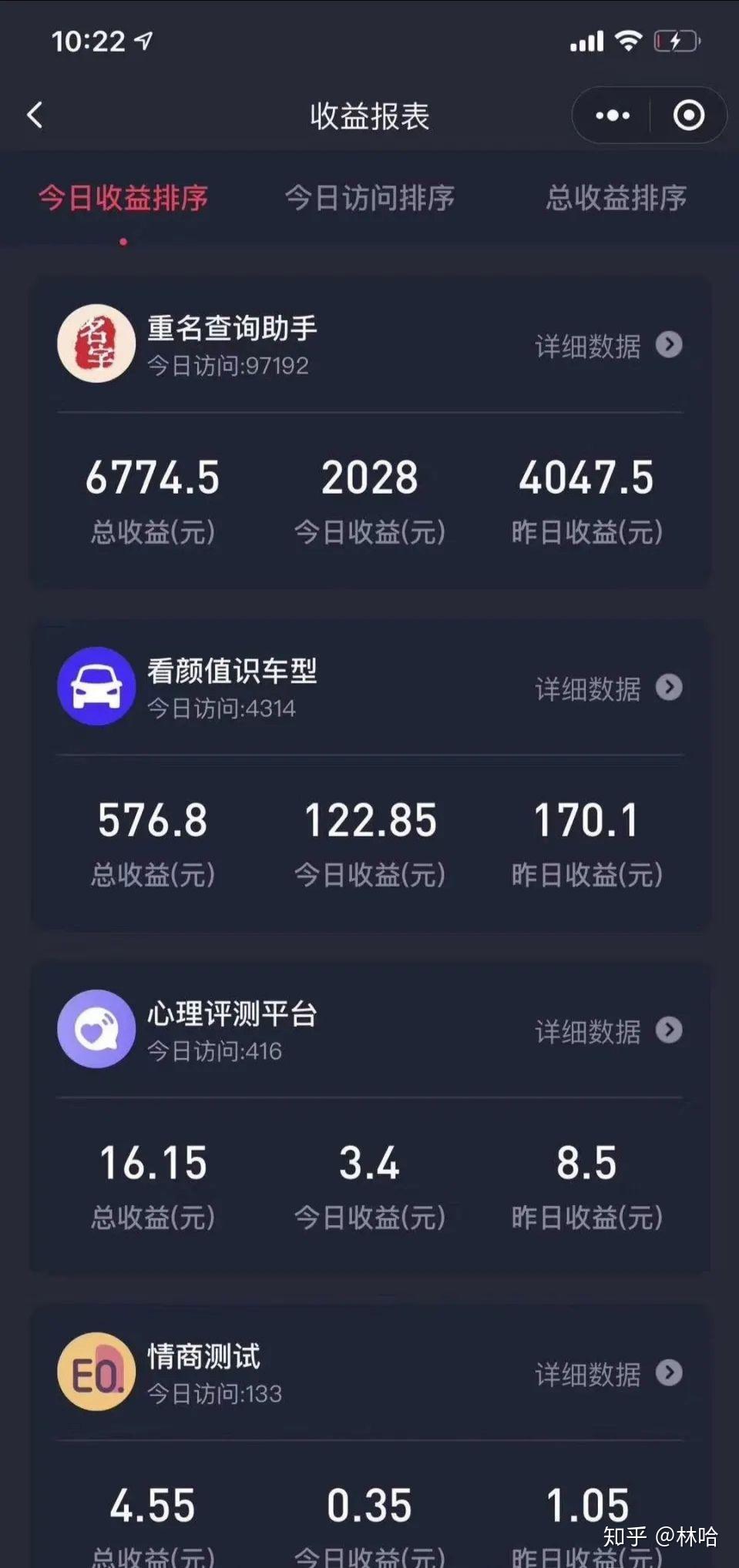Viewport: 739px width, 1568px height.
Task: Tap the back arrow at top left
Action: point(32,114)
